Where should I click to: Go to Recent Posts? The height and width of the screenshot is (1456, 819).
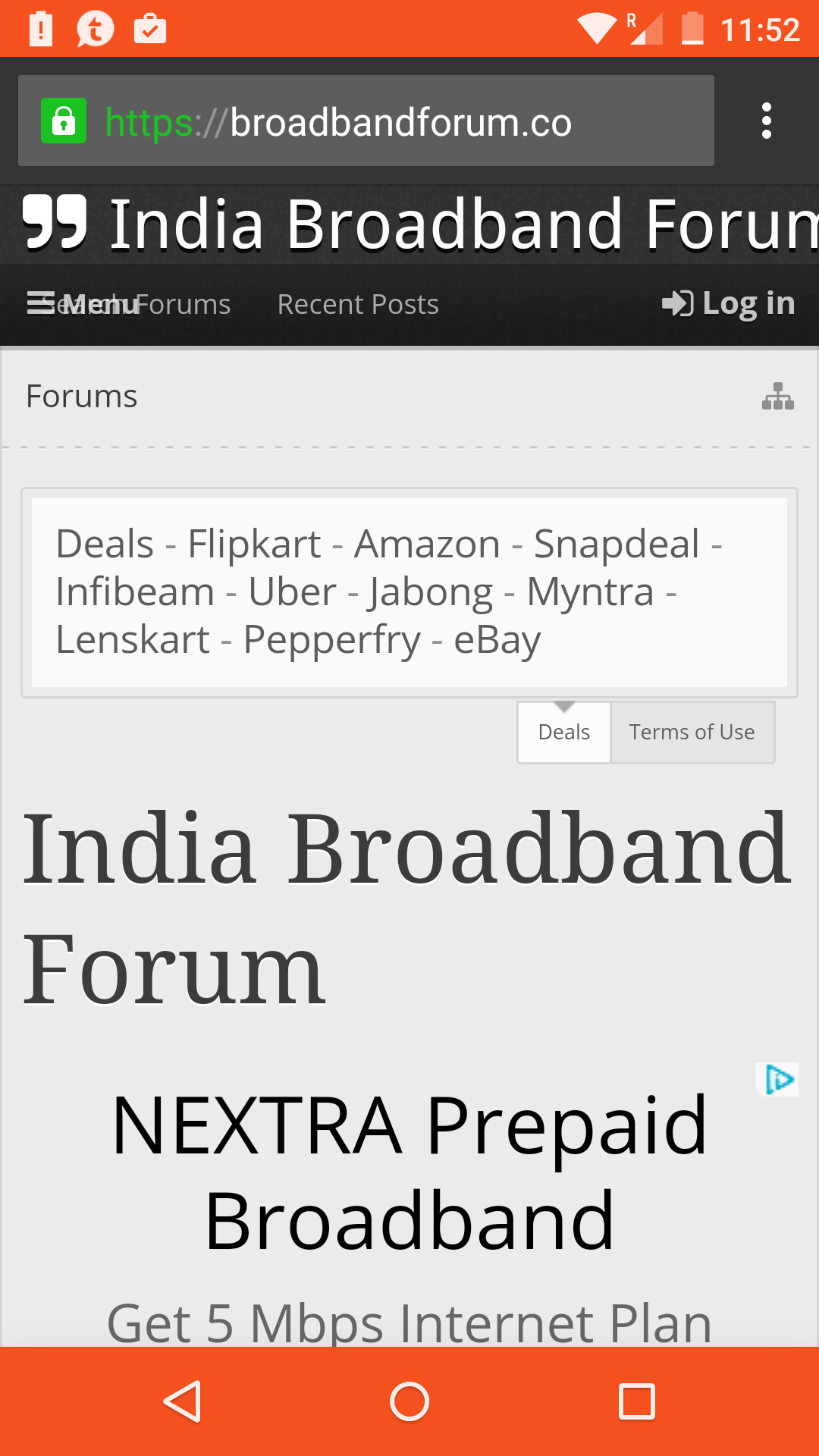[x=358, y=305]
